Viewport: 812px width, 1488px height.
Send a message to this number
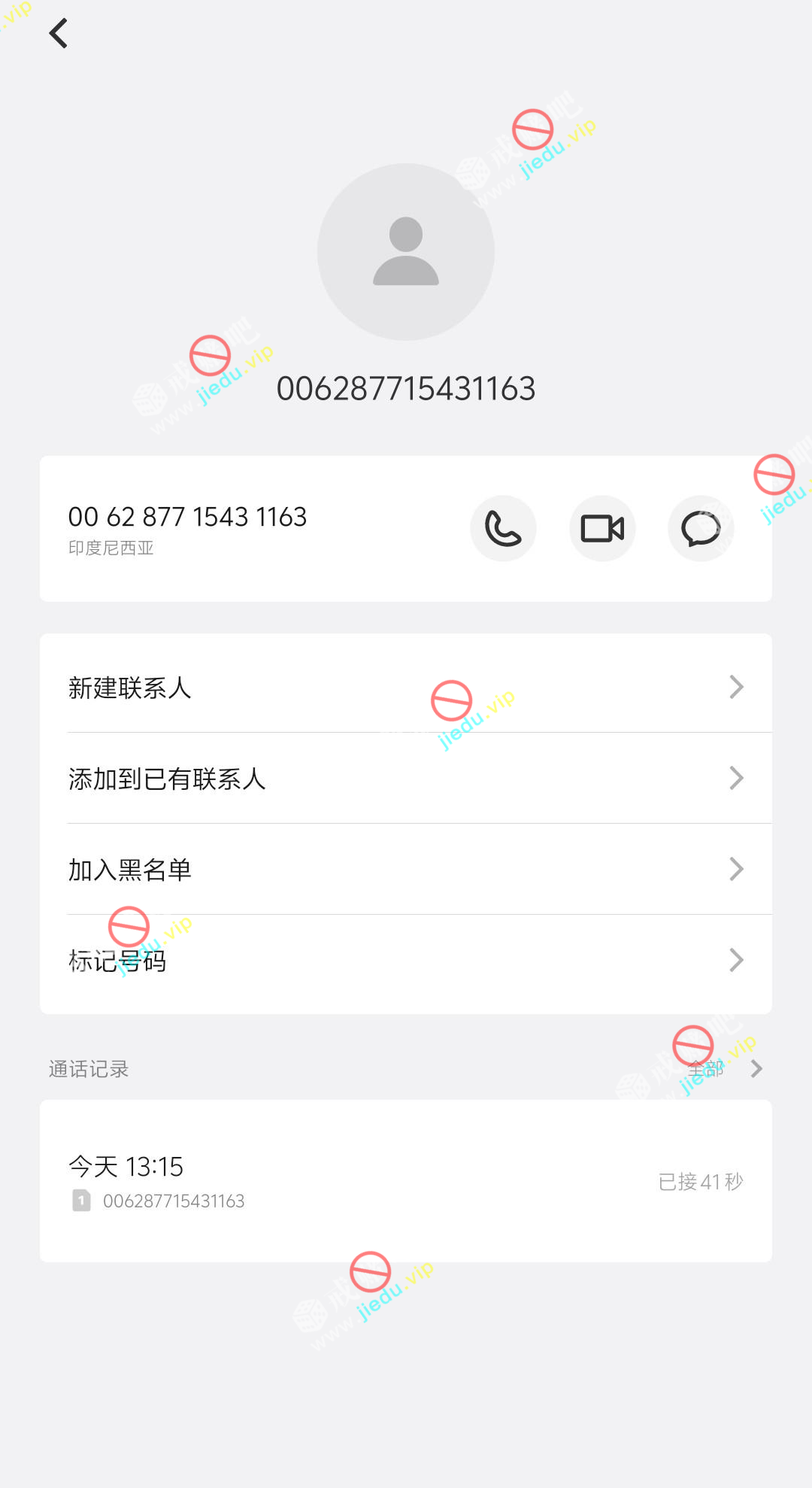701,528
